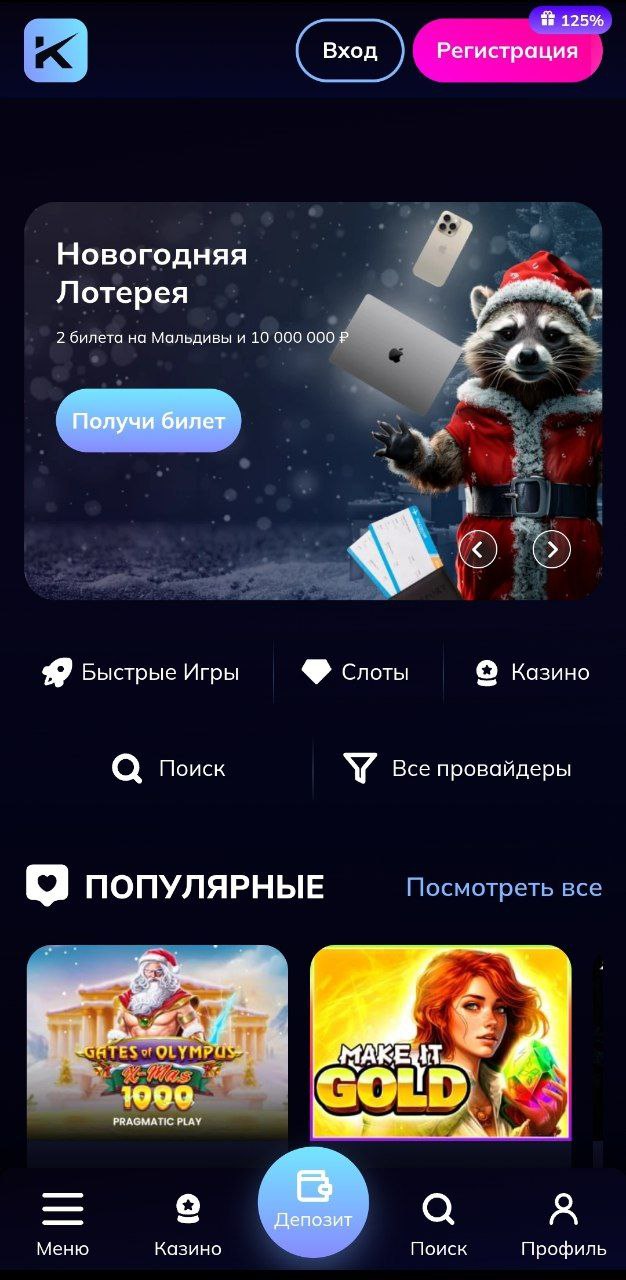626x1280 pixels.
Task: Tap the K logo home icon
Action: (x=56, y=50)
